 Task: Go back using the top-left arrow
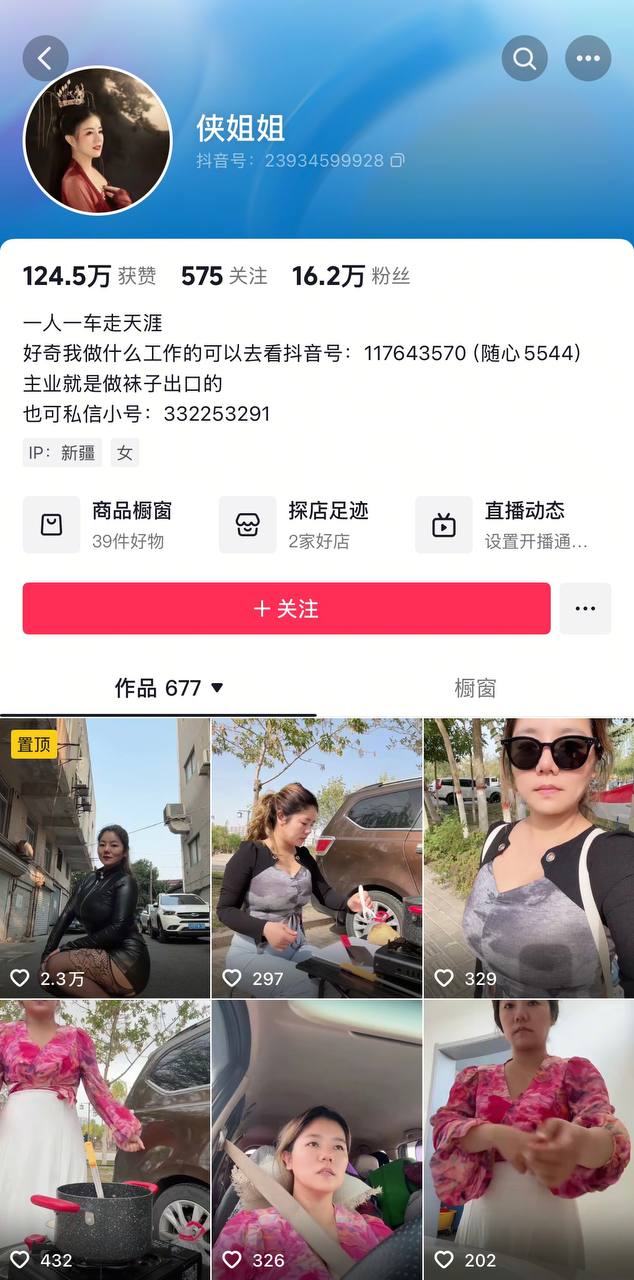[x=45, y=58]
